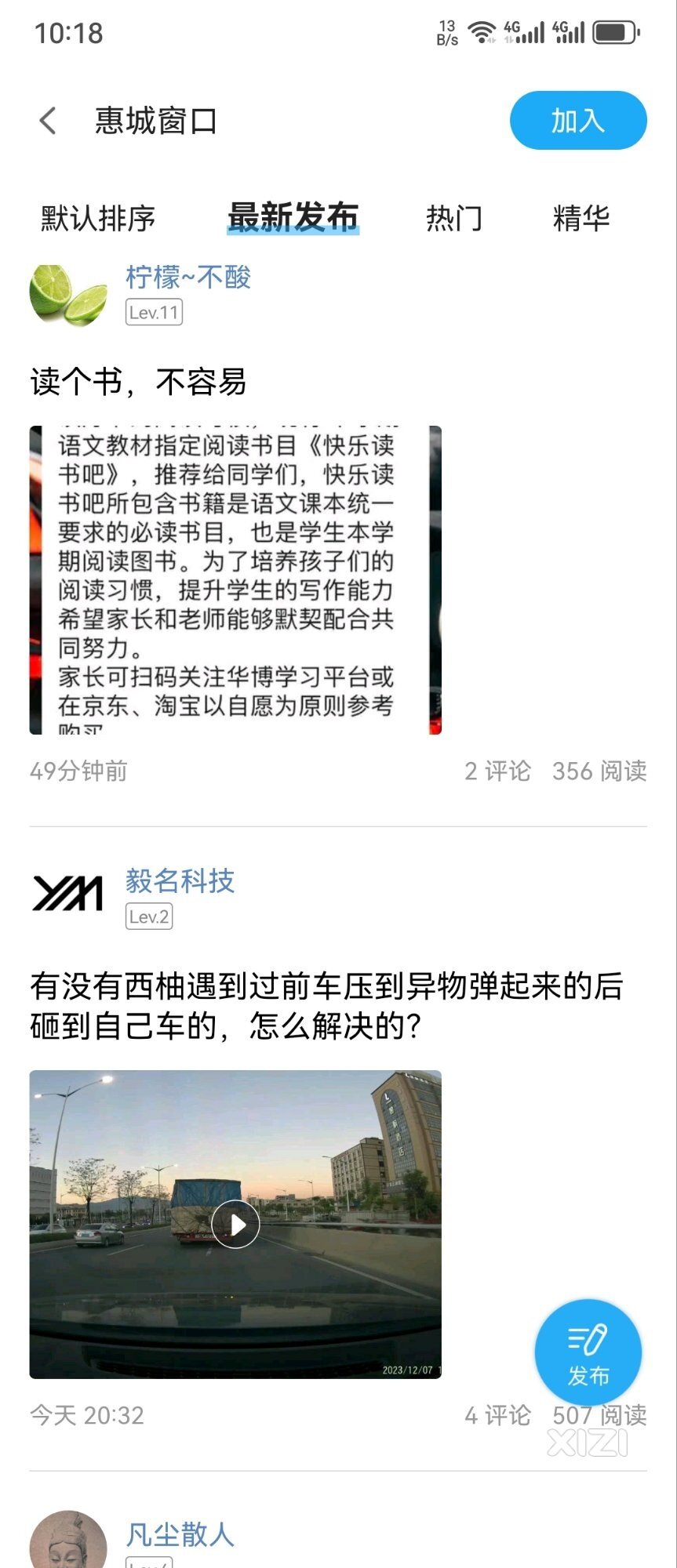Switch to 热门 tab
Screen dimensions: 677x1568
(x=453, y=218)
